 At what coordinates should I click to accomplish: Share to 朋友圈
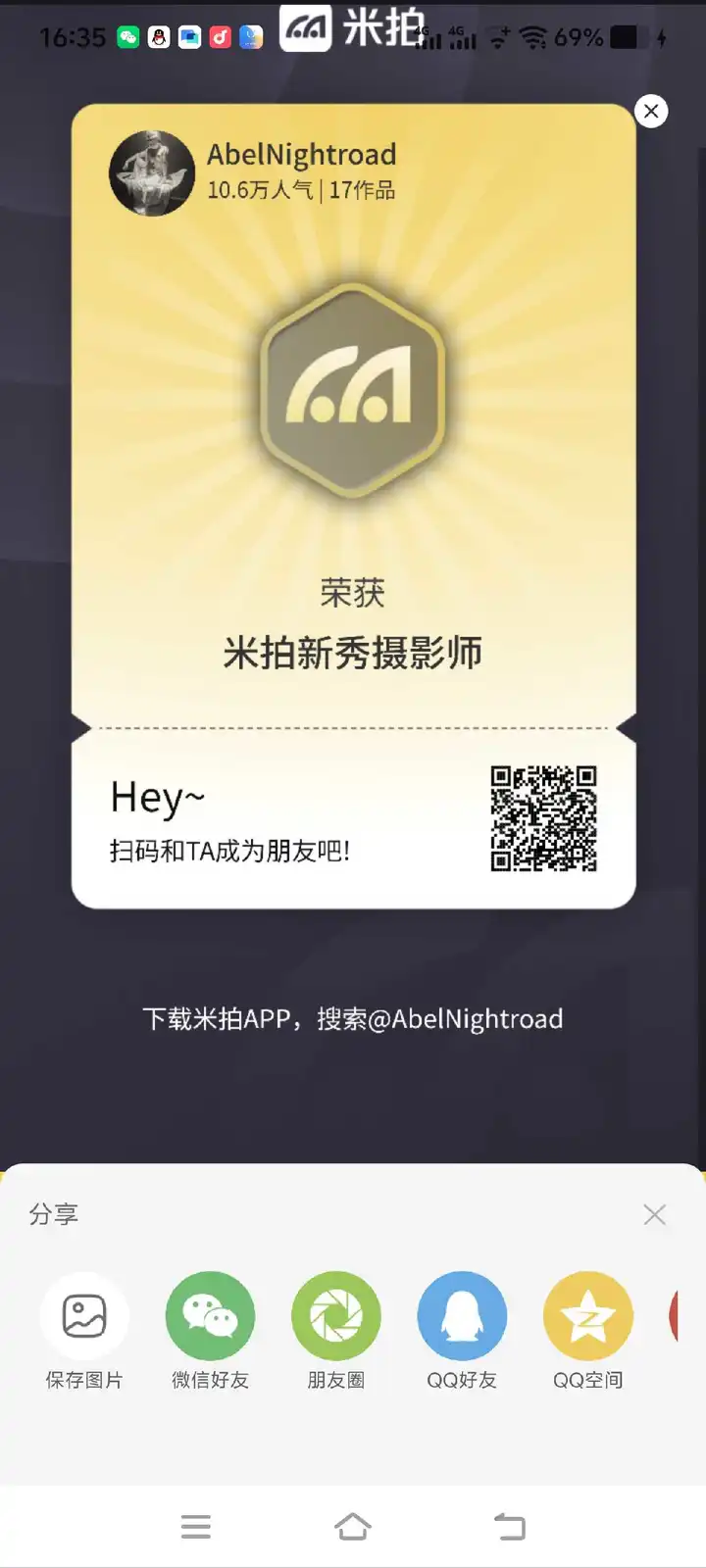pyautogui.click(x=336, y=1316)
